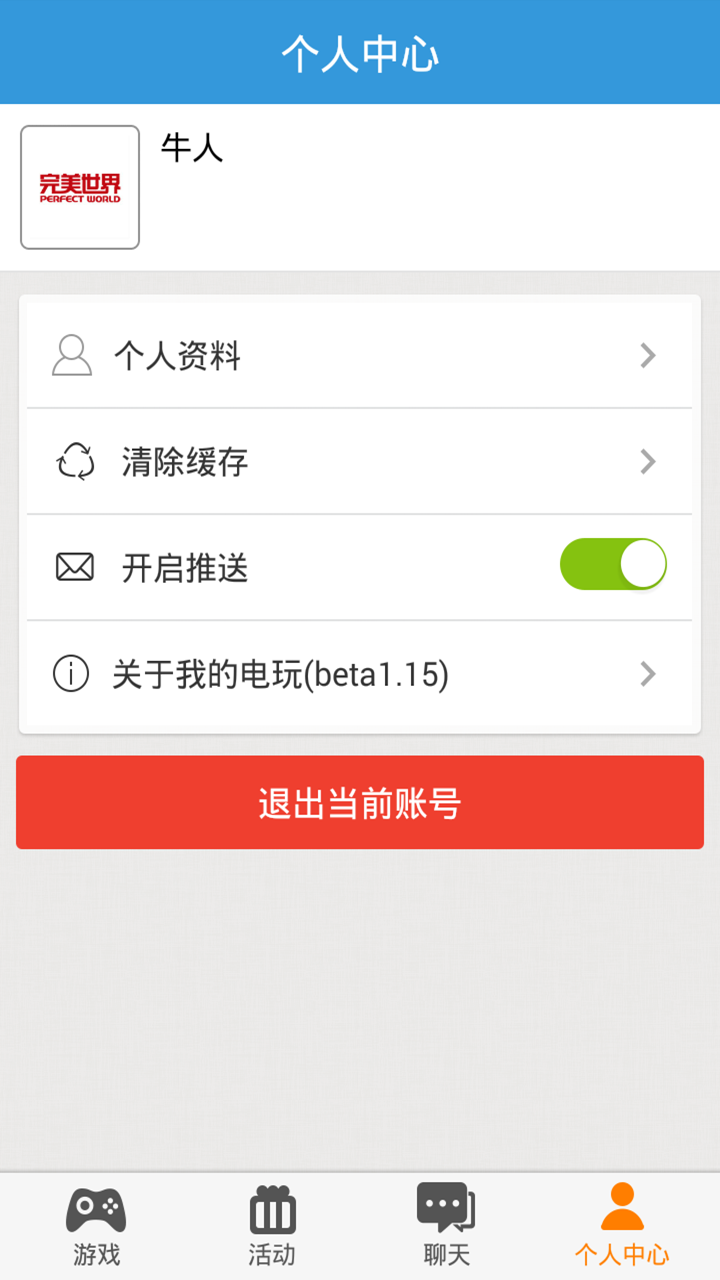720x1280 pixels.
Task: Open the 个人资料 profile row
Action: coord(359,356)
